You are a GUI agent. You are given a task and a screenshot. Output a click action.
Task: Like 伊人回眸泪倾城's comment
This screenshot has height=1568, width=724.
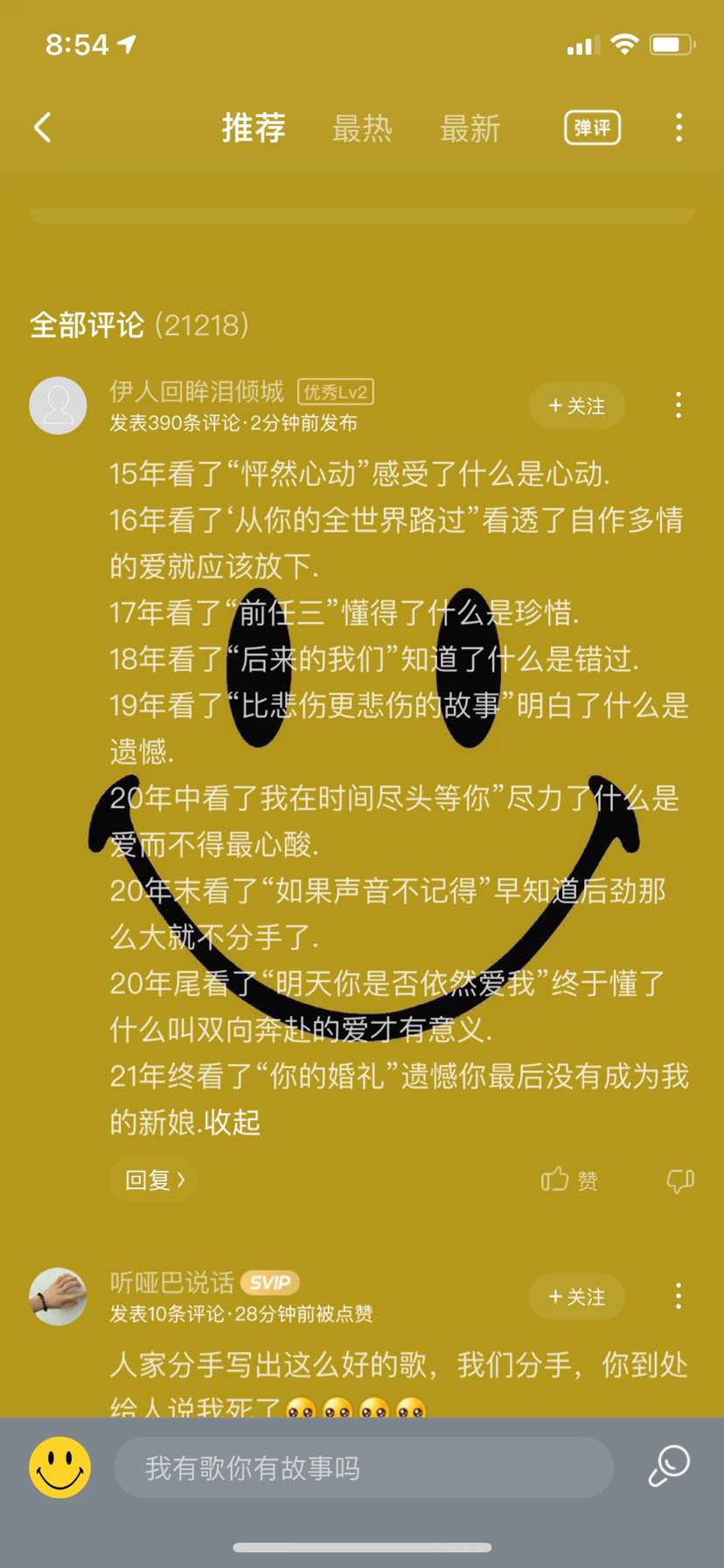click(569, 1180)
